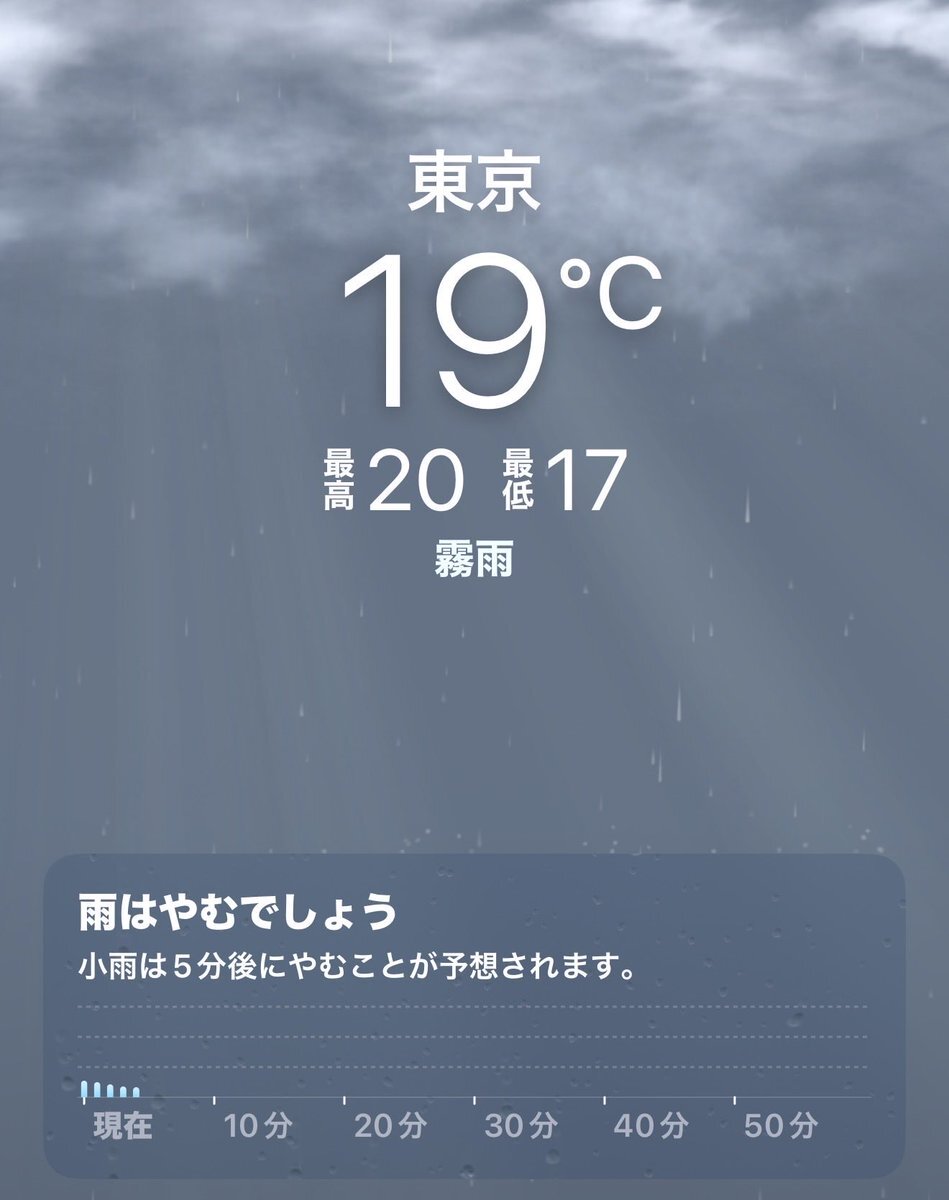Open the 雨はやむでしょう precipitation forecast card
This screenshot has width=949, height=1200.
[x=474, y=1015]
